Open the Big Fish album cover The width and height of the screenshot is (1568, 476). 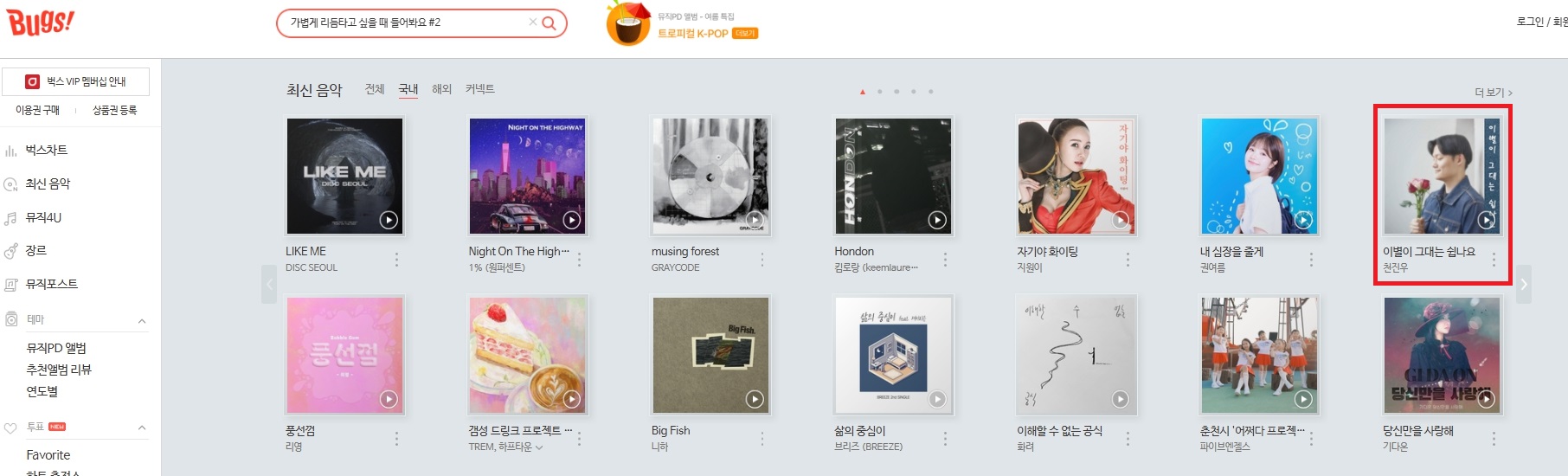pos(710,355)
